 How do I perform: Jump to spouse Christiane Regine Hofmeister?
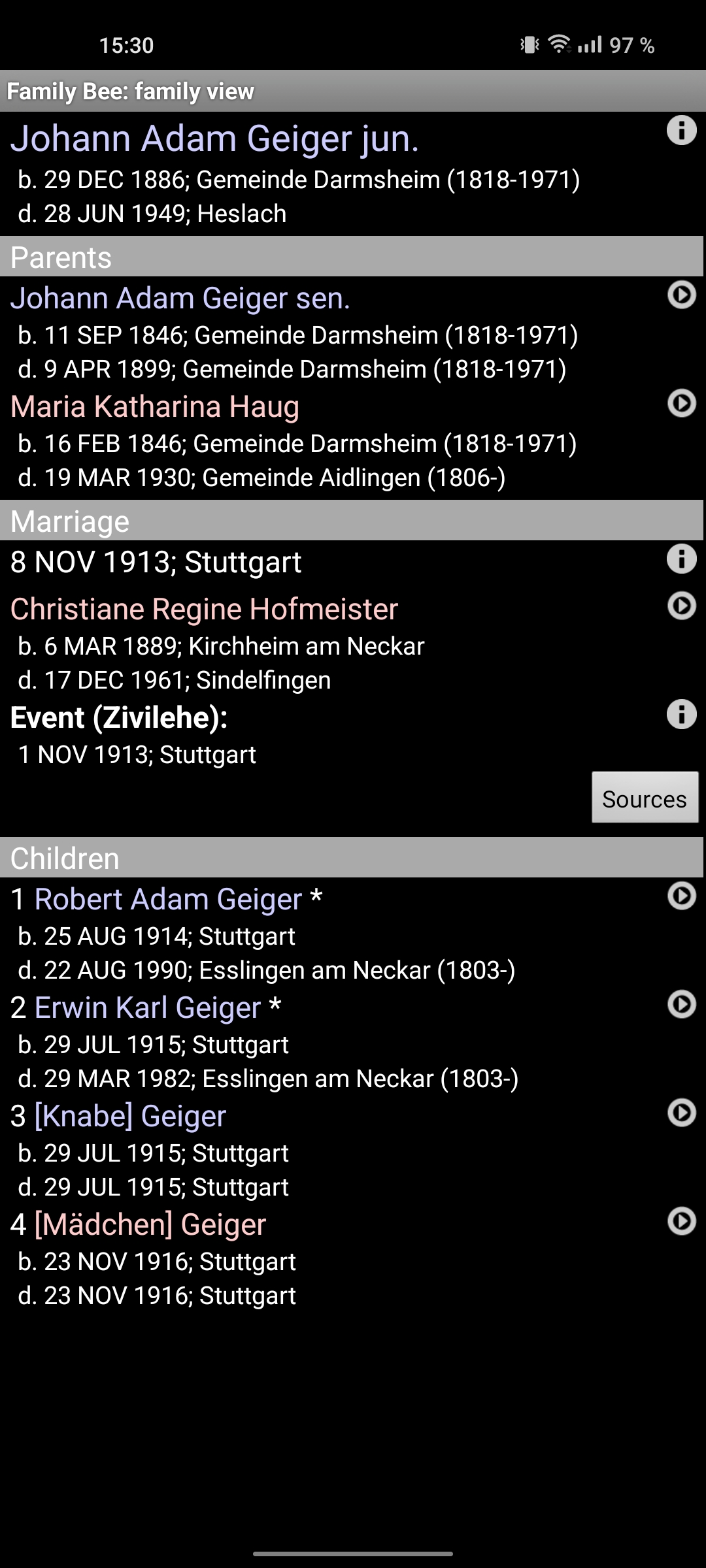pyautogui.click(x=681, y=606)
